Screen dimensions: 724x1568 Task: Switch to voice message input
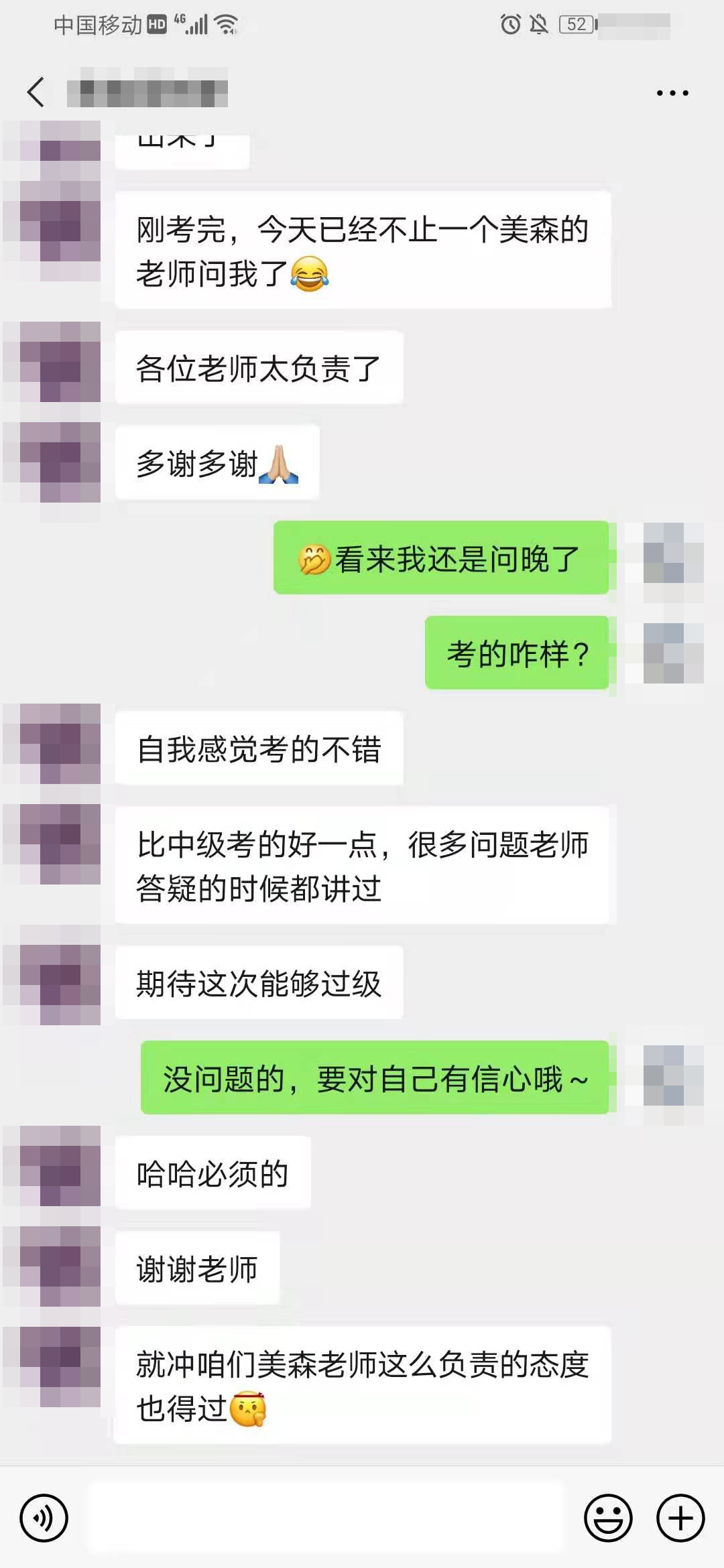[44, 1518]
